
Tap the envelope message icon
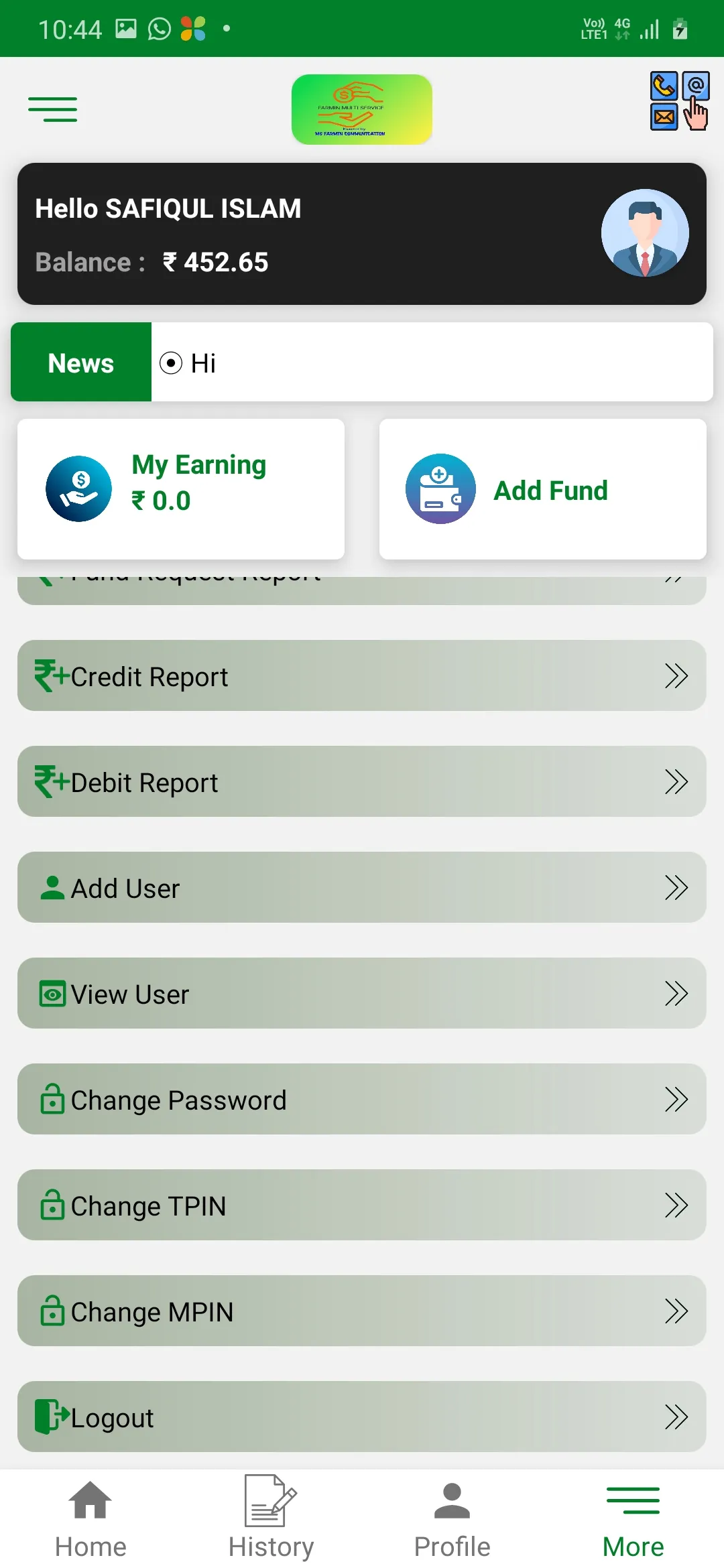(664, 115)
